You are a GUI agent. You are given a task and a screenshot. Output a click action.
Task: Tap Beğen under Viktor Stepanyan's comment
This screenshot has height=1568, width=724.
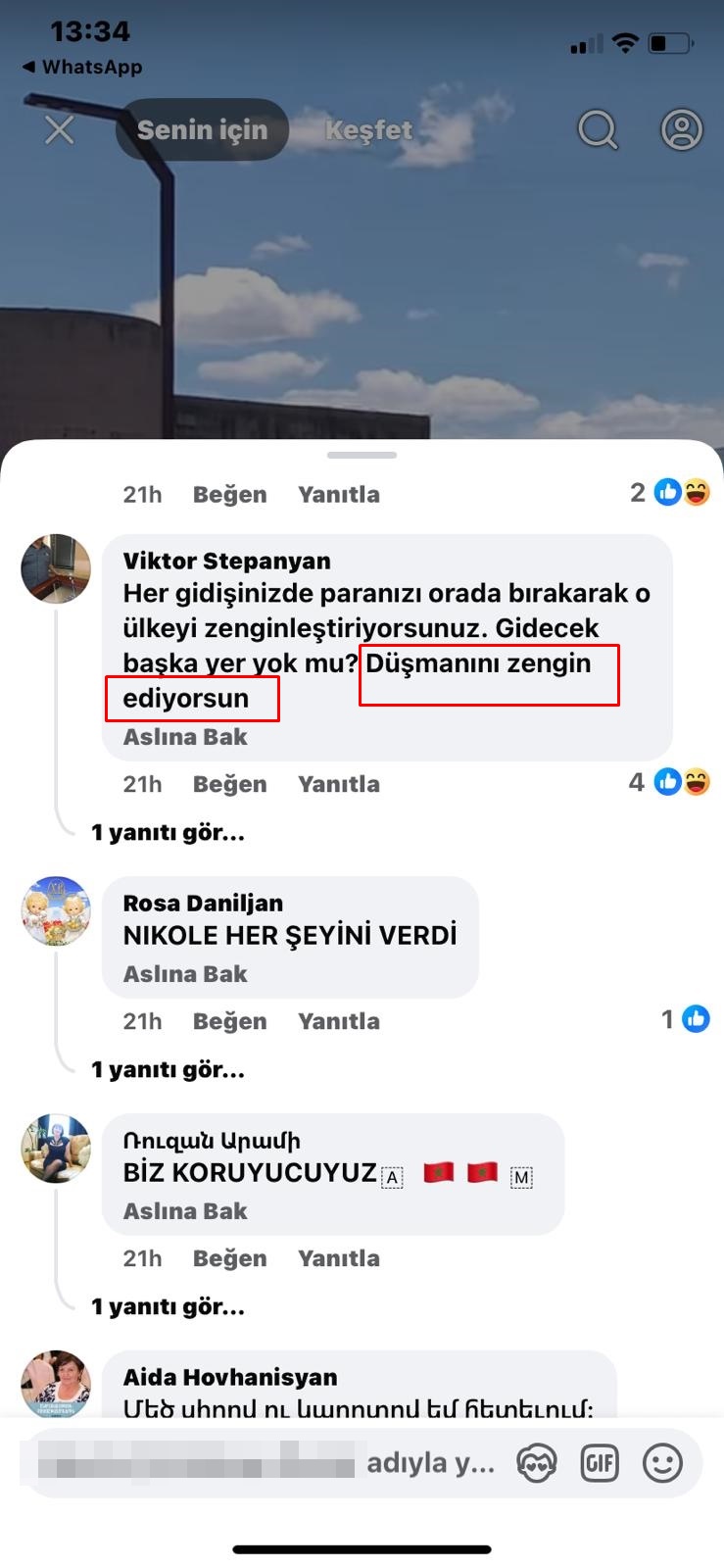(x=229, y=784)
